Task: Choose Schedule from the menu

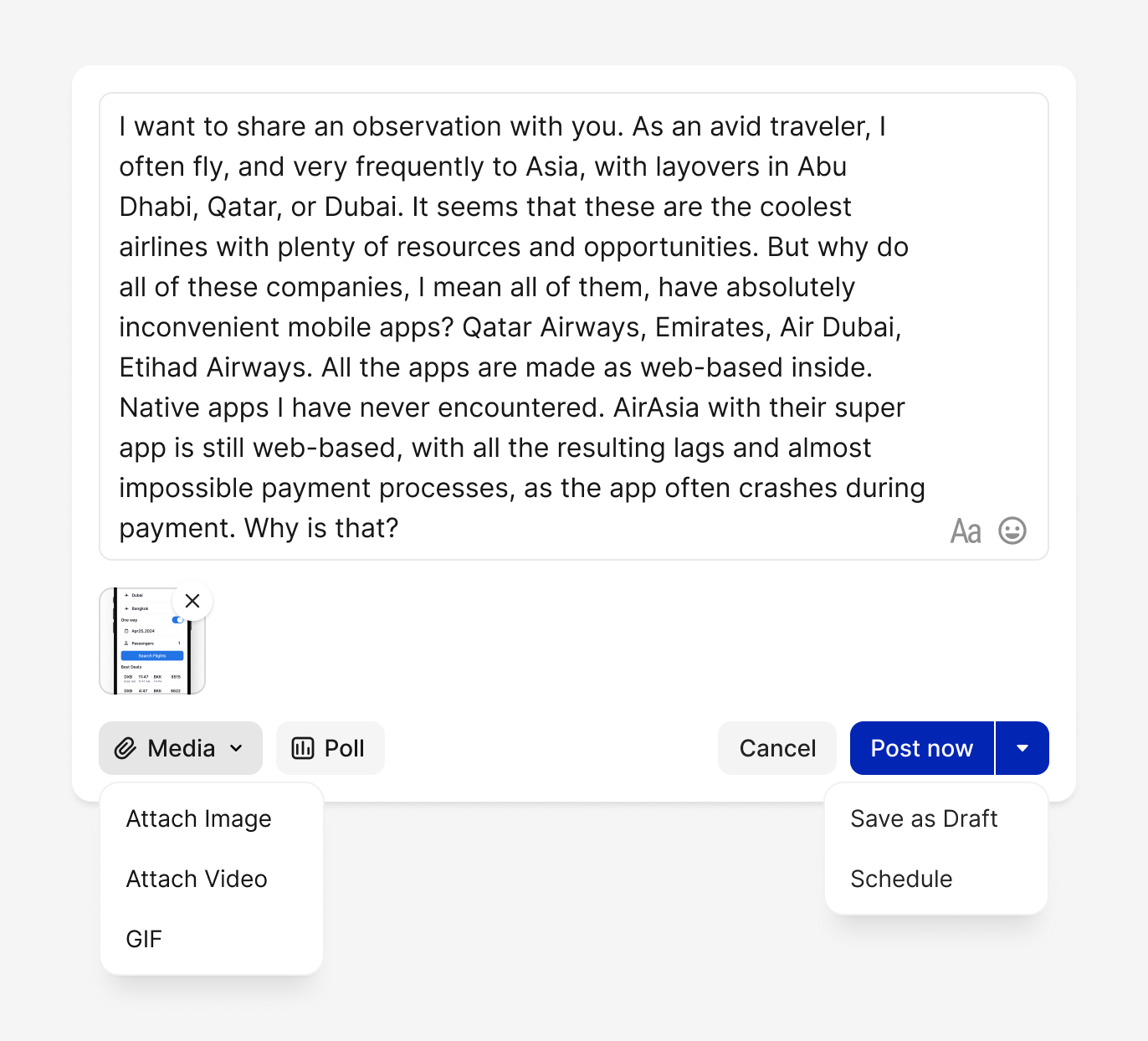Action: (x=901, y=879)
